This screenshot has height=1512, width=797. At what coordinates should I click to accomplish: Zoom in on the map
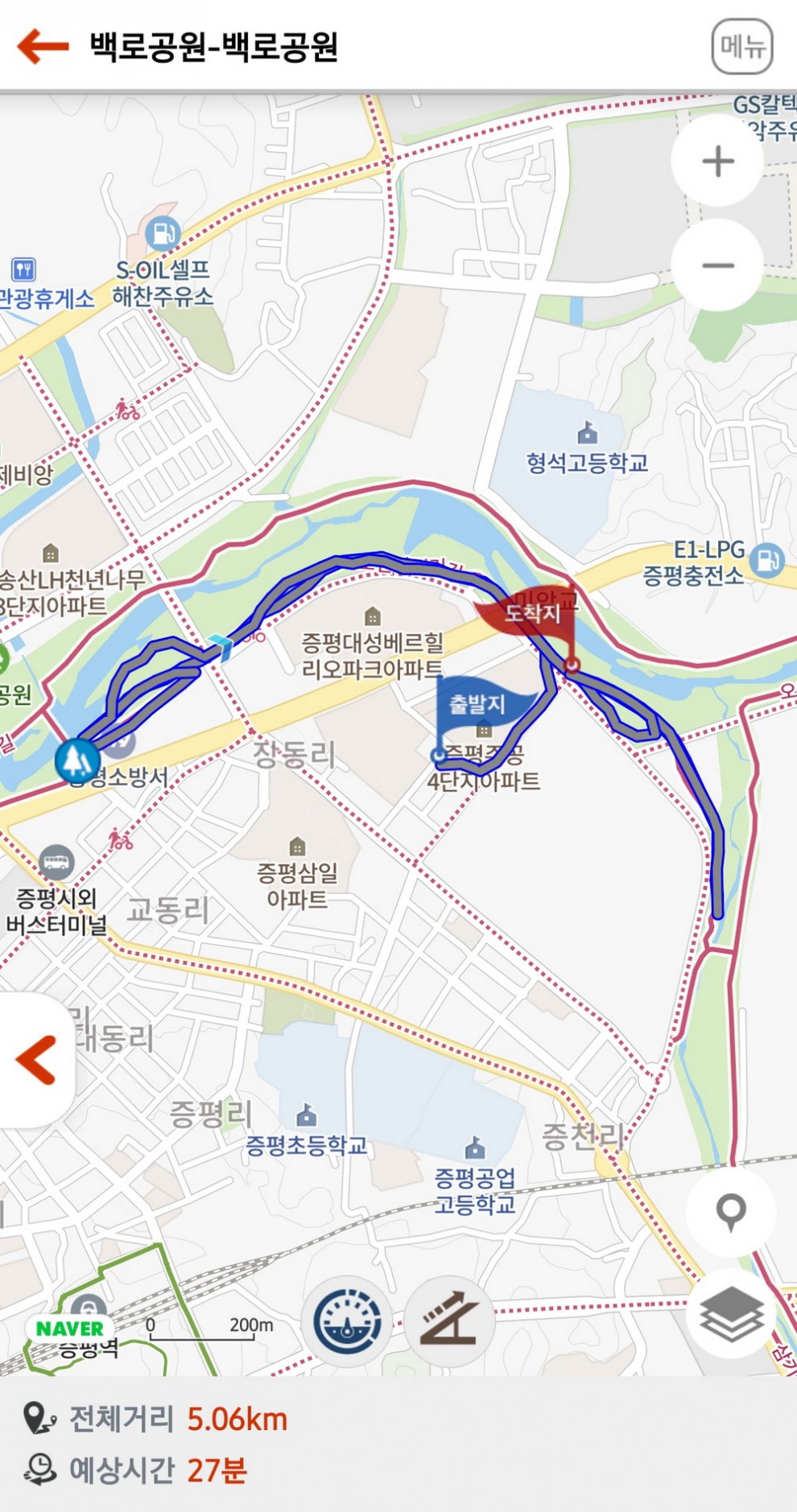(717, 162)
